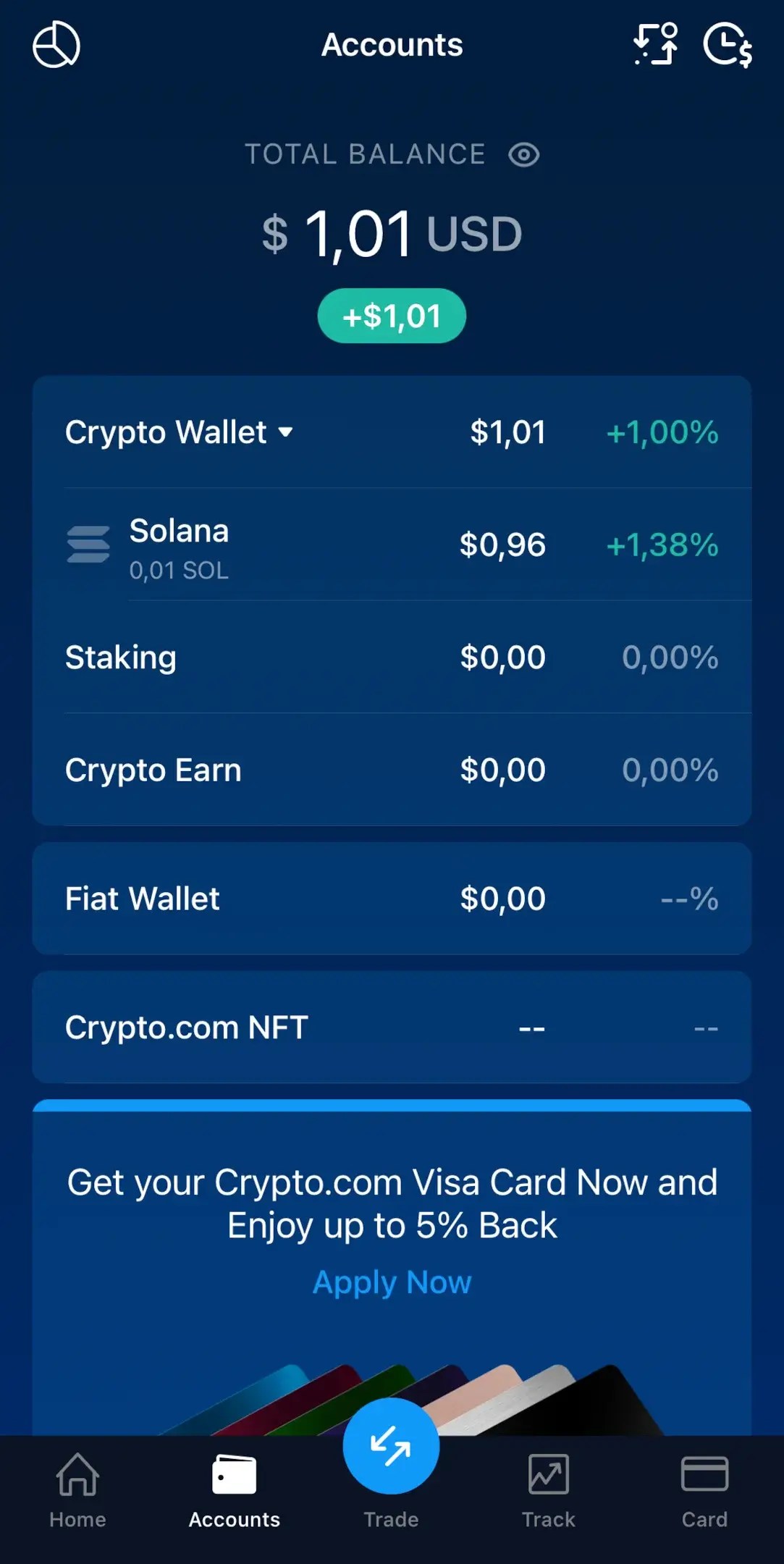Tap Apply Now for the Visa Card
784x1564 pixels.
(391, 1282)
